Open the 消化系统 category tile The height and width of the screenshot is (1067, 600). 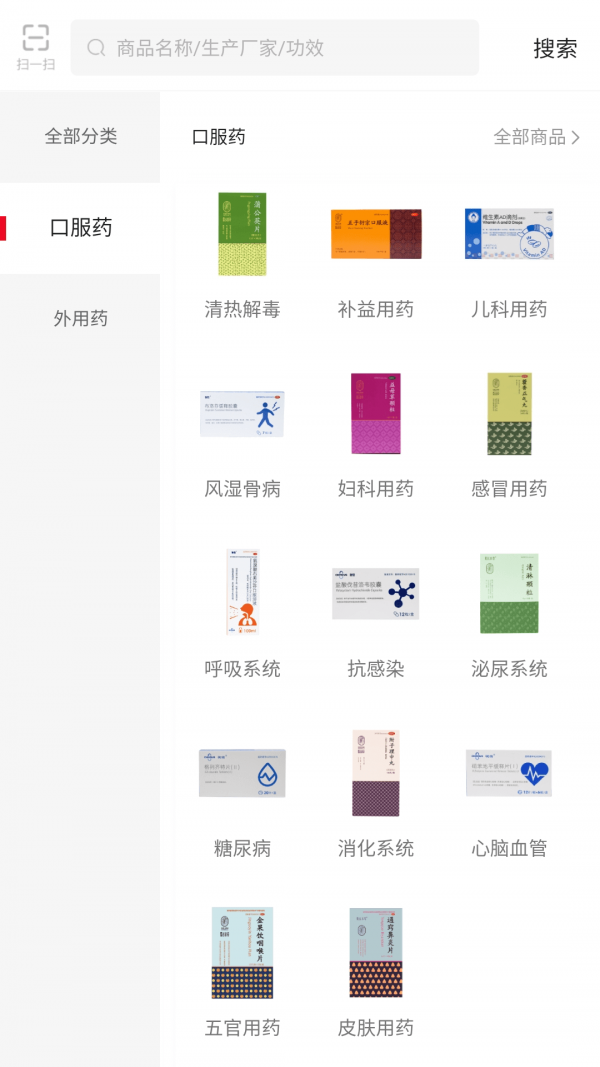pyautogui.click(x=376, y=795)
